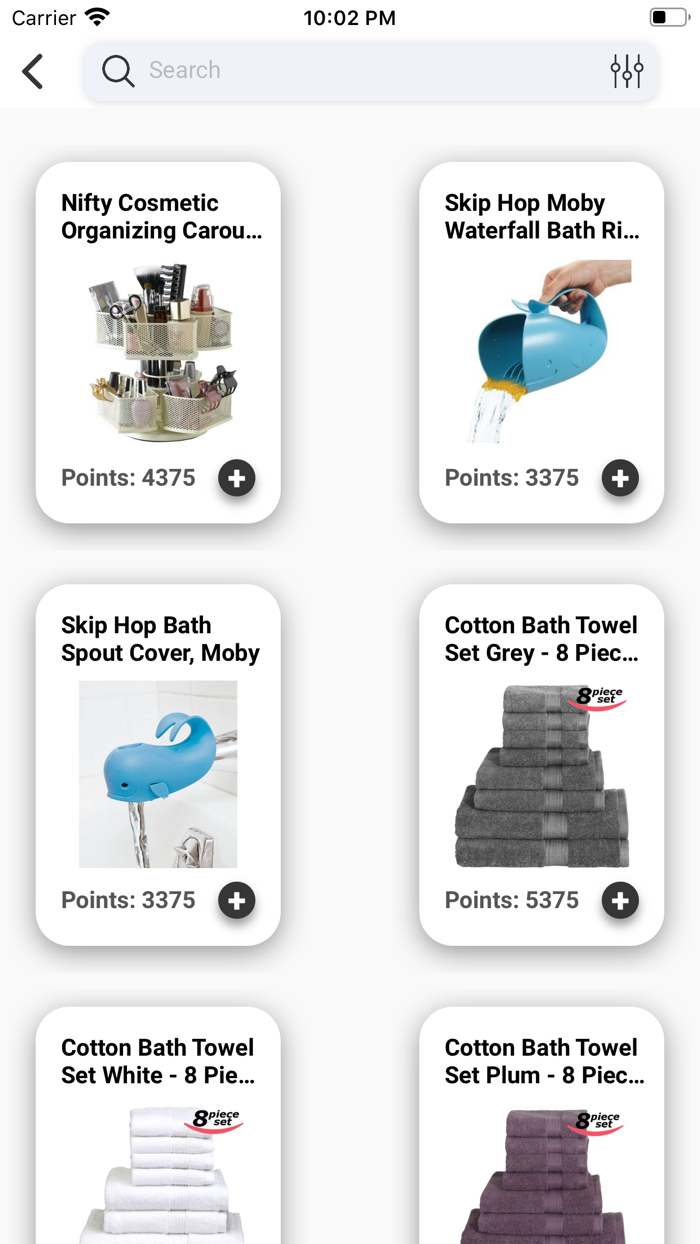Add Nifty Cosmetic Organizing Carousel with plus
The image size is (700, 1244).
237,479
